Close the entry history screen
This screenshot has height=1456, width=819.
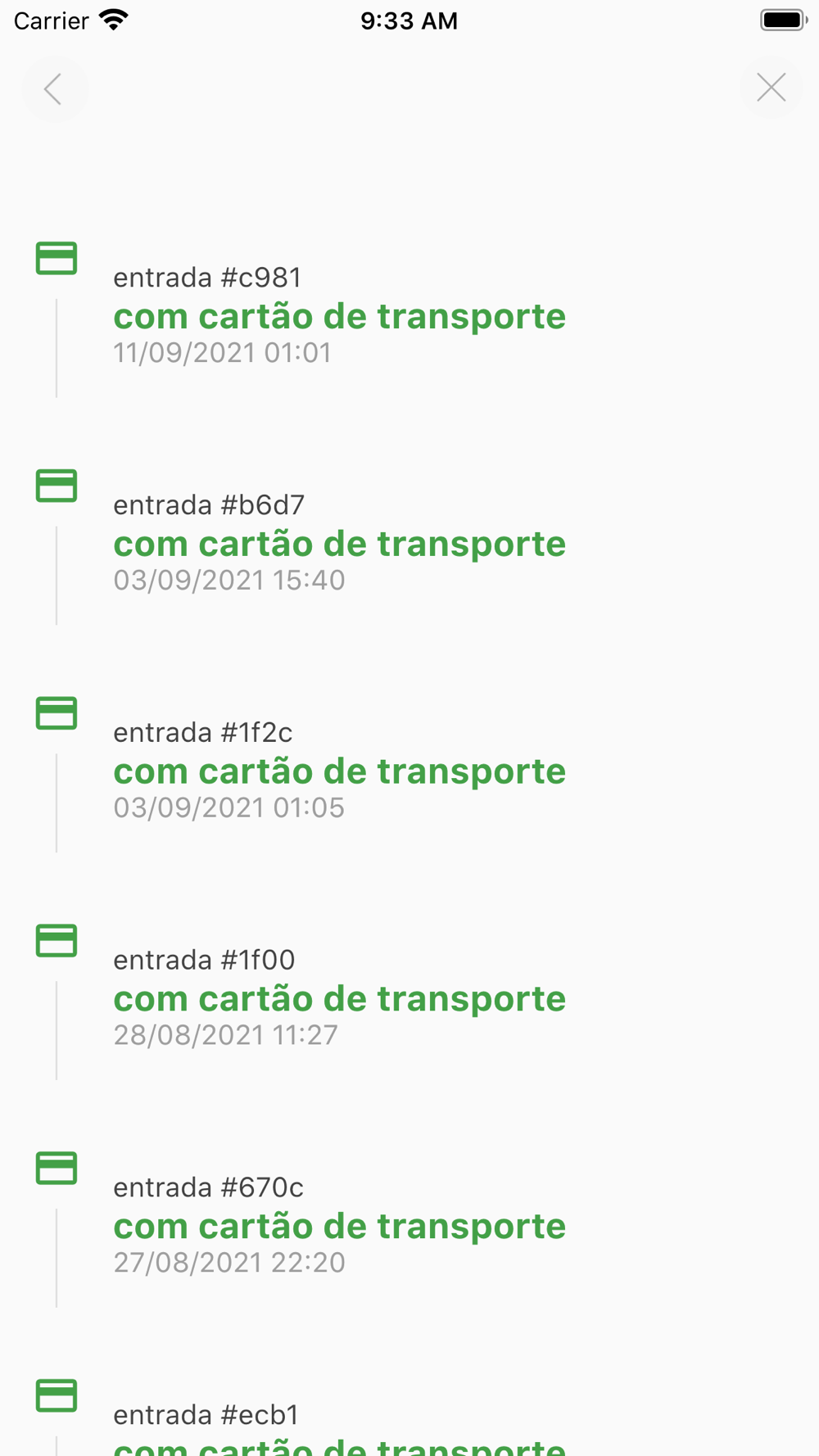[771, 88]
